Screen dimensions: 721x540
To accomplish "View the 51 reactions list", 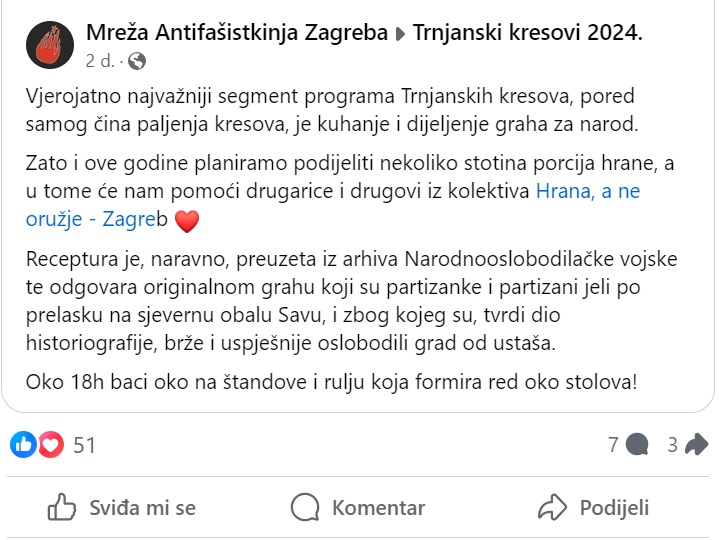I will click(x=84, y=444).
